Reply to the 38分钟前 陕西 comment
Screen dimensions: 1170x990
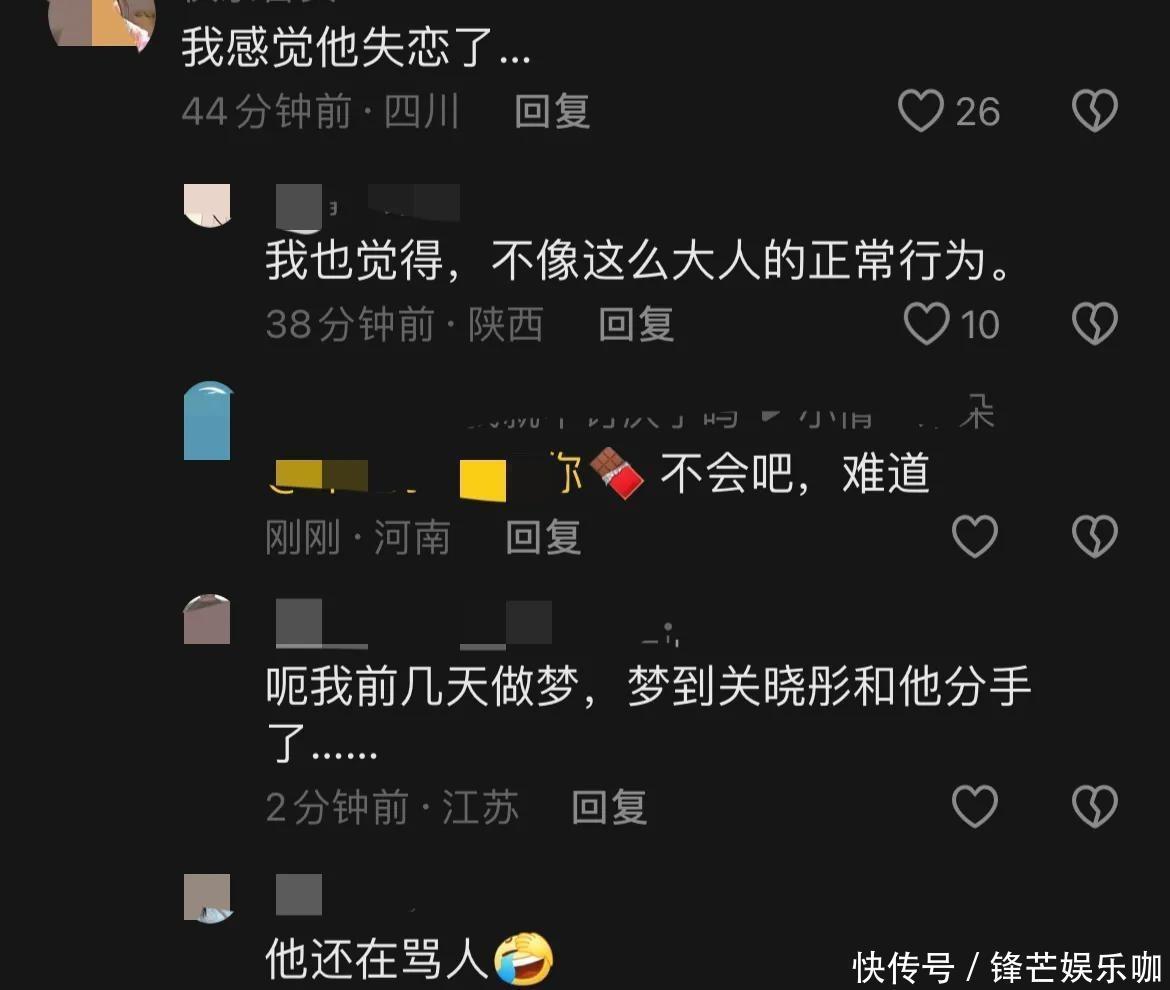click(x=636, y=325)
